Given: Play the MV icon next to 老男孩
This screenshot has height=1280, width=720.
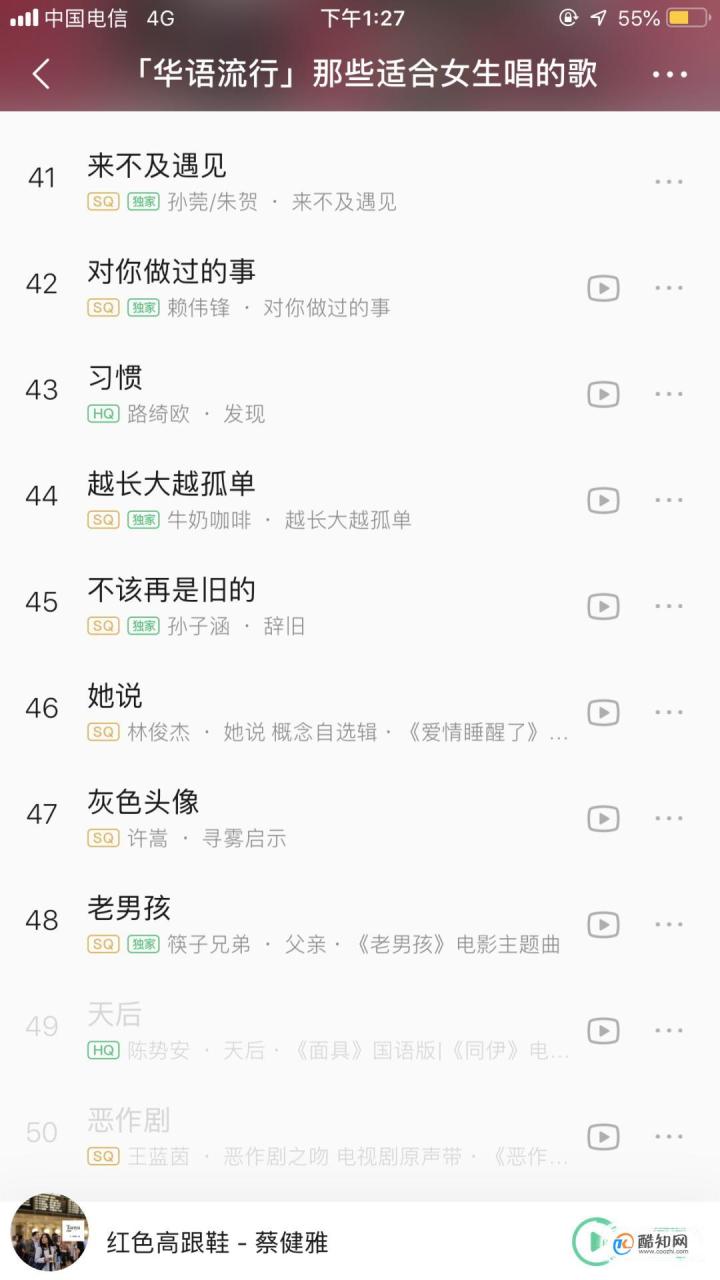Looking at the screenshot, I should (x=602, y=925).
